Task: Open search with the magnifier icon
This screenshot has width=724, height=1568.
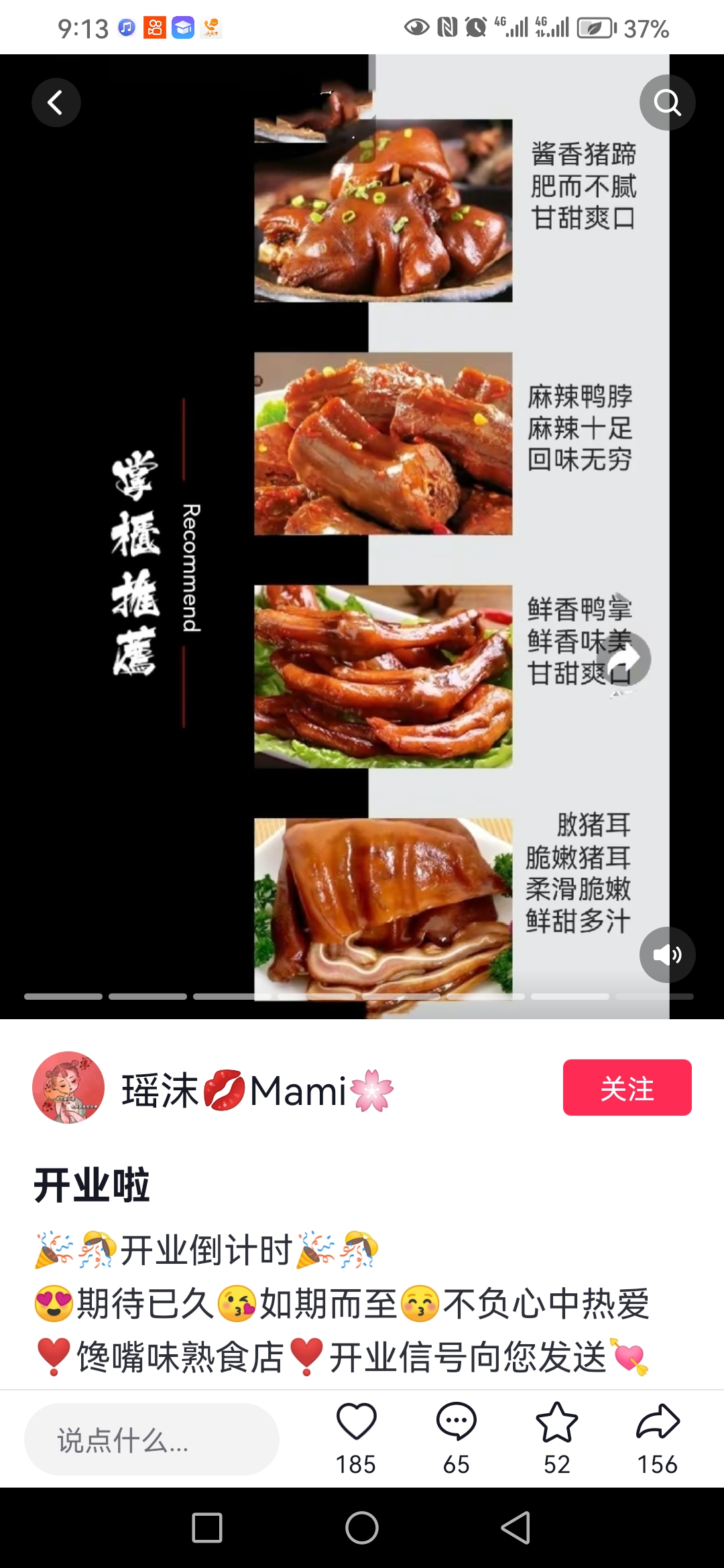Action: click(667, 103)
